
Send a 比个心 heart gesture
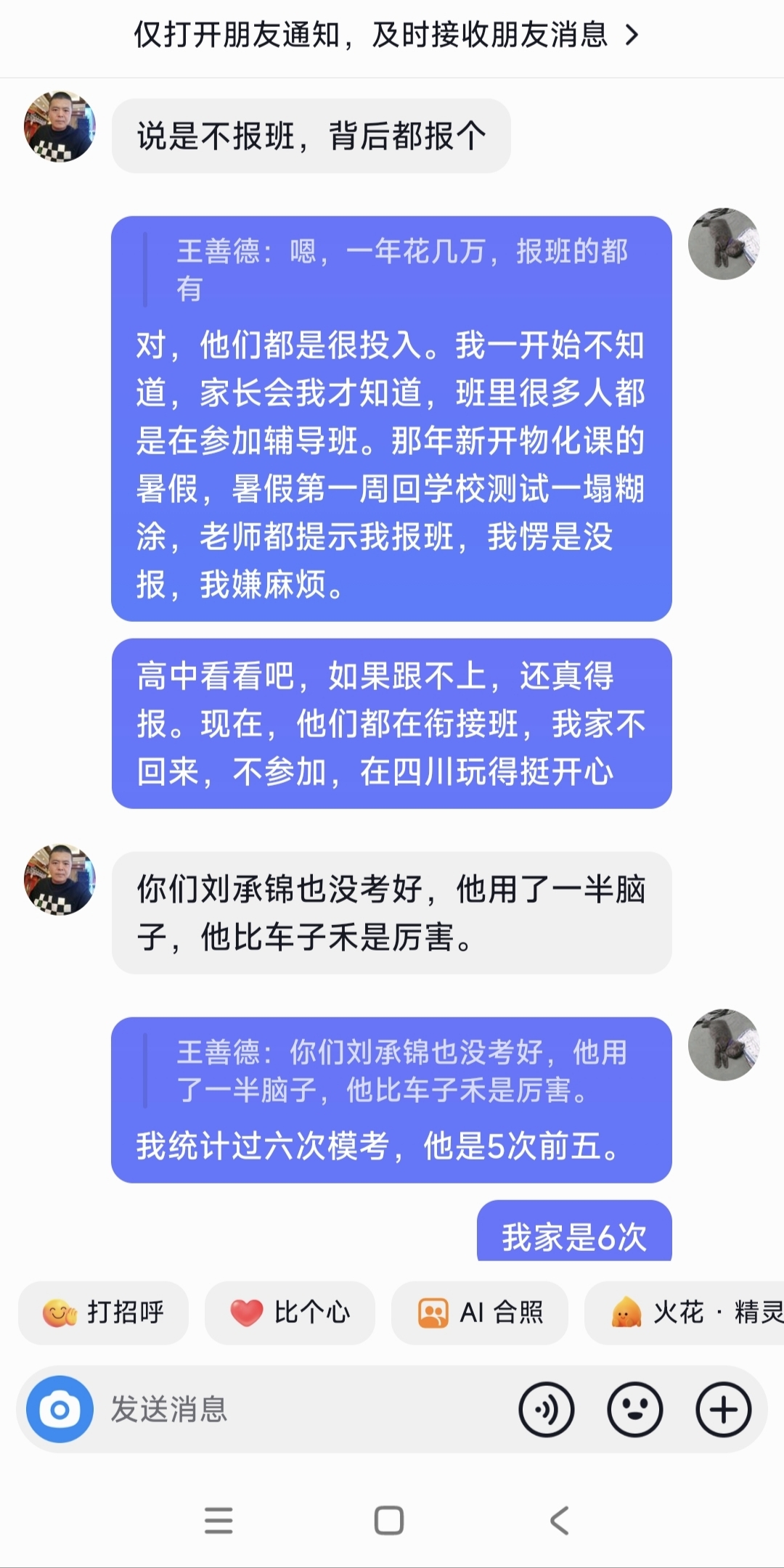coord(290,1313)
